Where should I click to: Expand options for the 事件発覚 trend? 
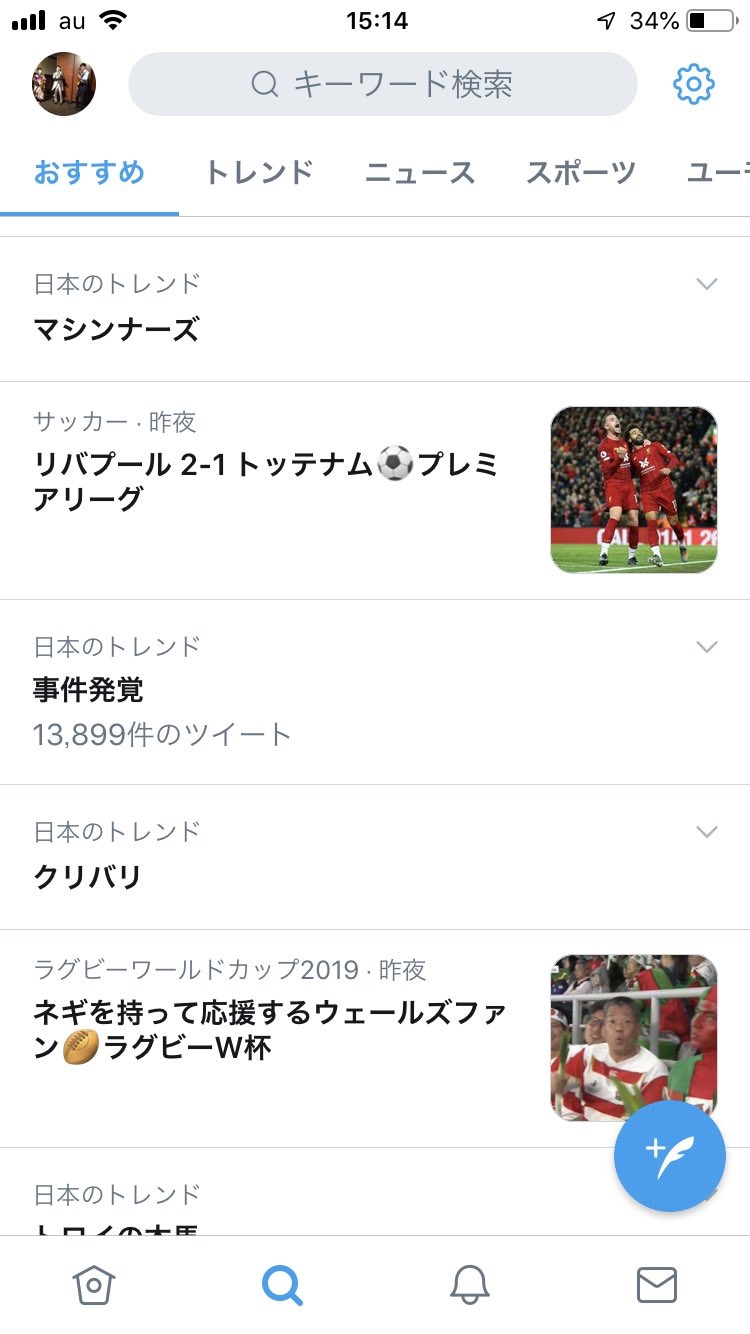[707, 647]
